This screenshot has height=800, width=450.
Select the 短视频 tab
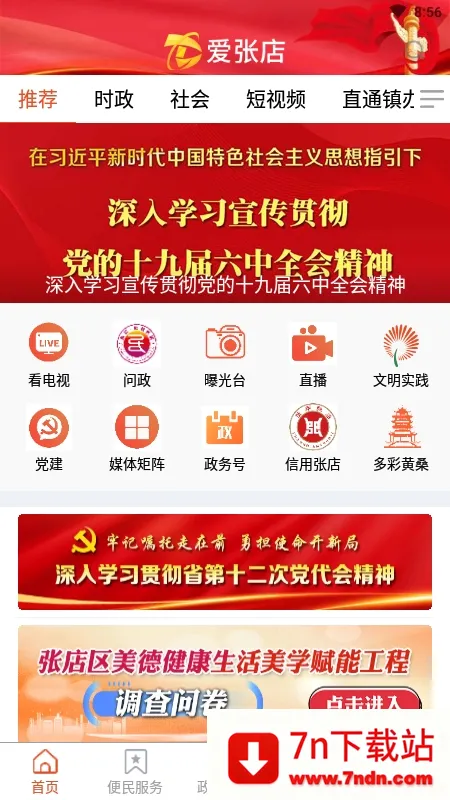(276, 99)
